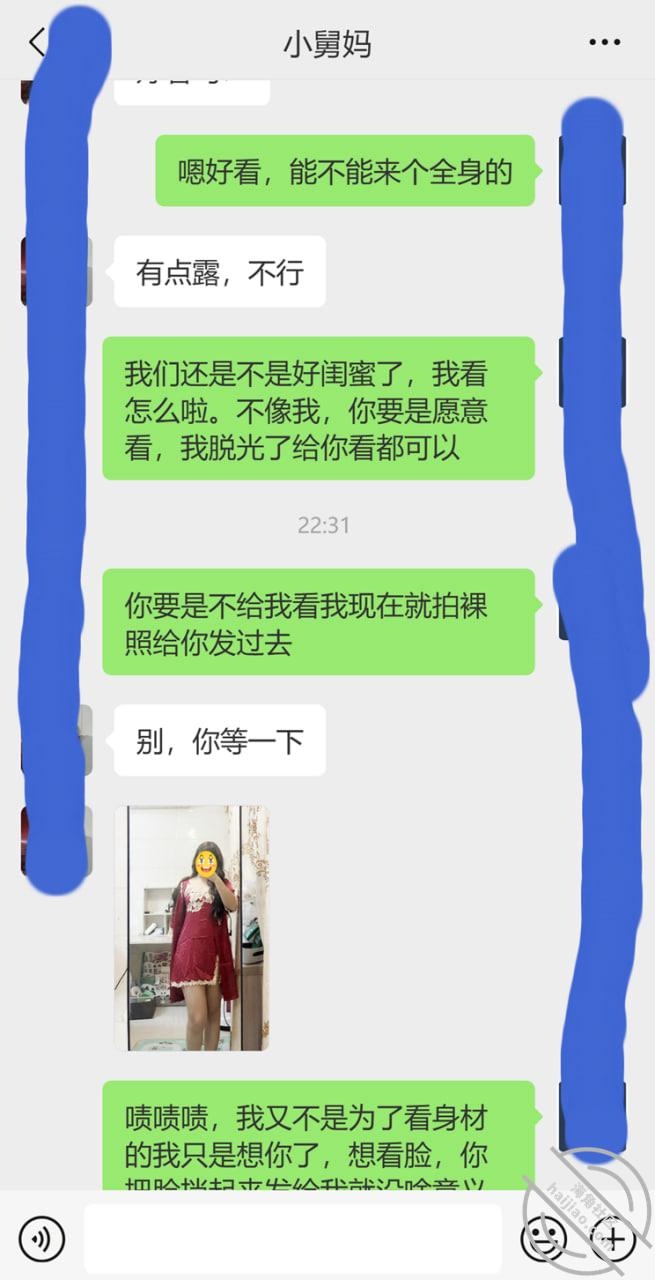This screenshot has height=1280, width=655.
Task: Focus the message text field
Action: (x=292, y=1239)
